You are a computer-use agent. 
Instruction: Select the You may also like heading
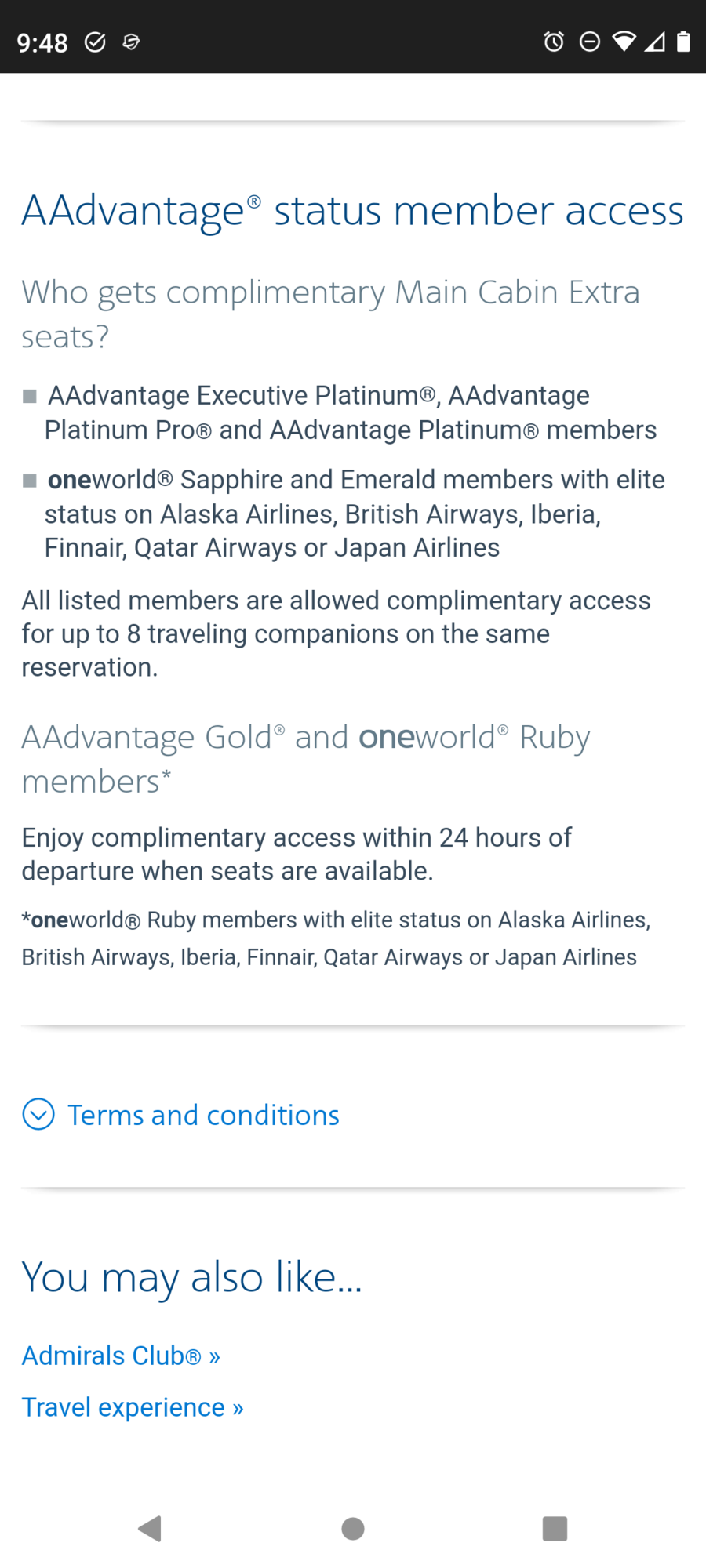[191, 1276]
